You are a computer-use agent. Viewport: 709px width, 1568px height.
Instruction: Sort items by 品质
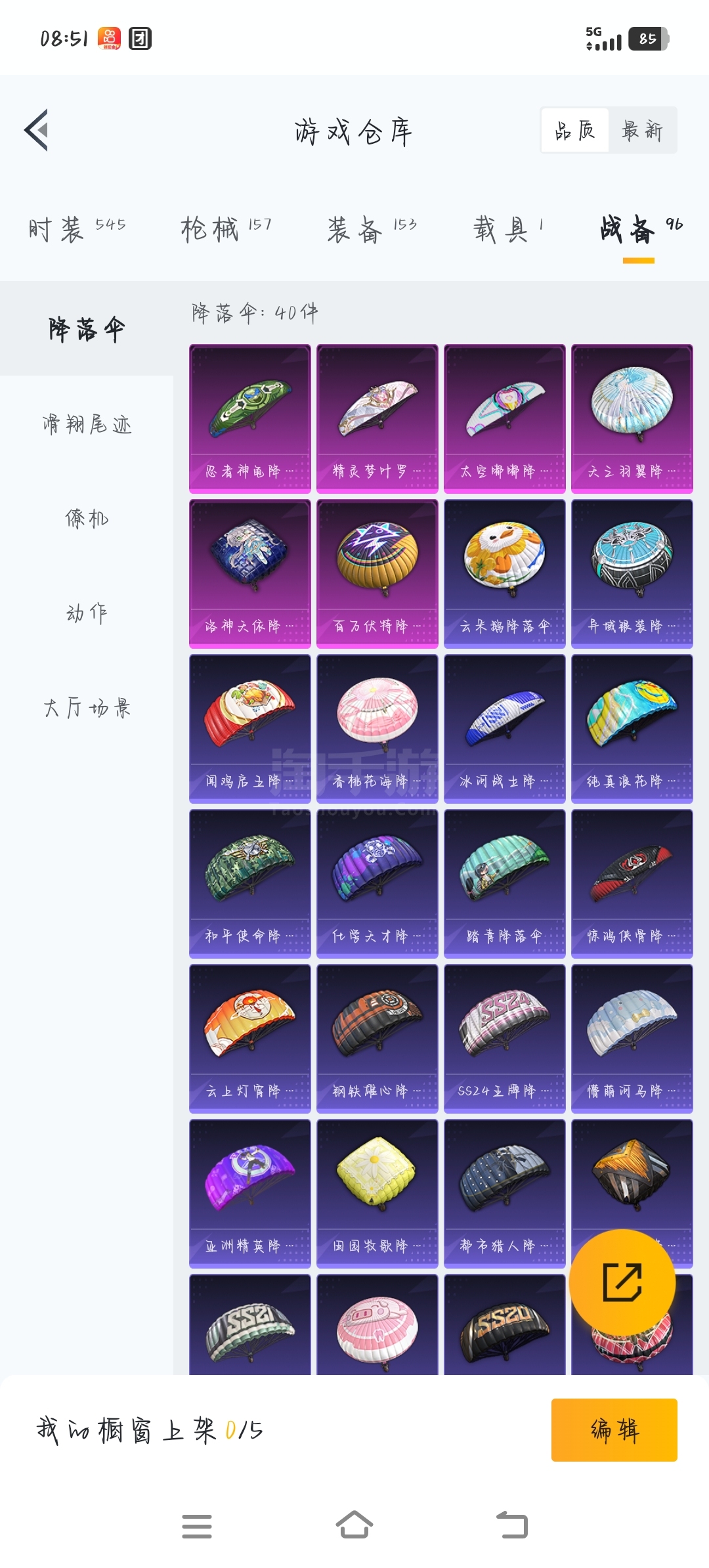tap(575, 130)
